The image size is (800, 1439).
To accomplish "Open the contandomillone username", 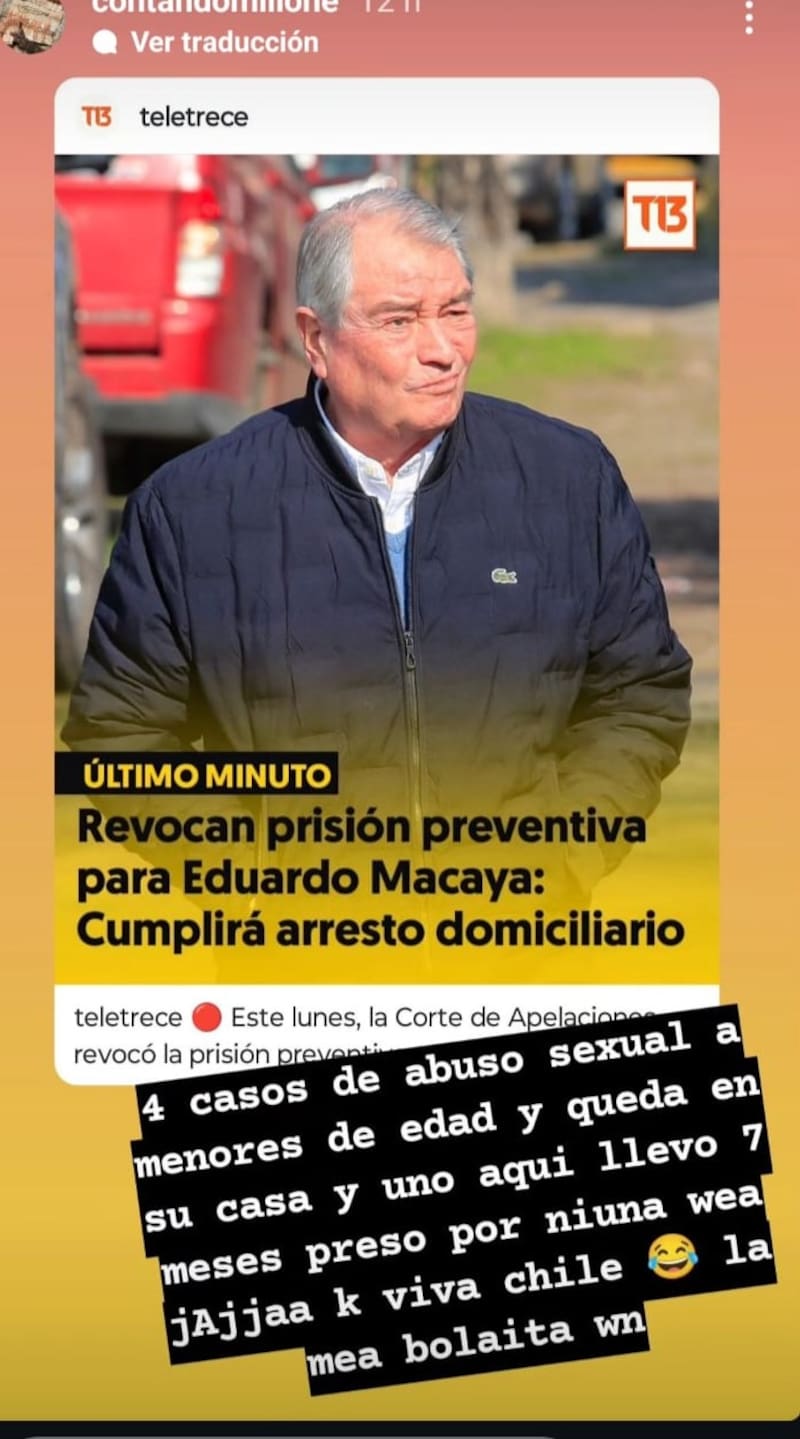I will pos(214,6).
